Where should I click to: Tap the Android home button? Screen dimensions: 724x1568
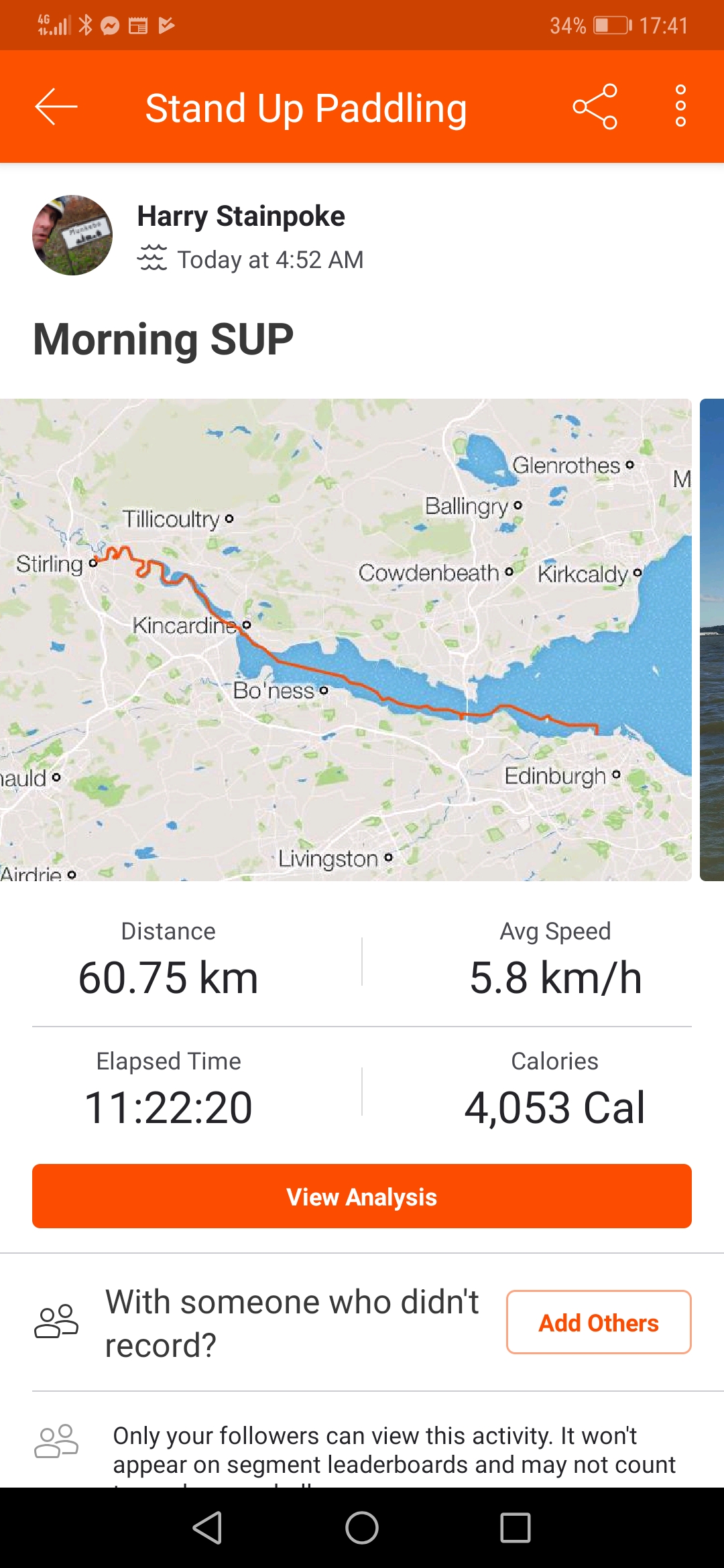point(362,1528)
